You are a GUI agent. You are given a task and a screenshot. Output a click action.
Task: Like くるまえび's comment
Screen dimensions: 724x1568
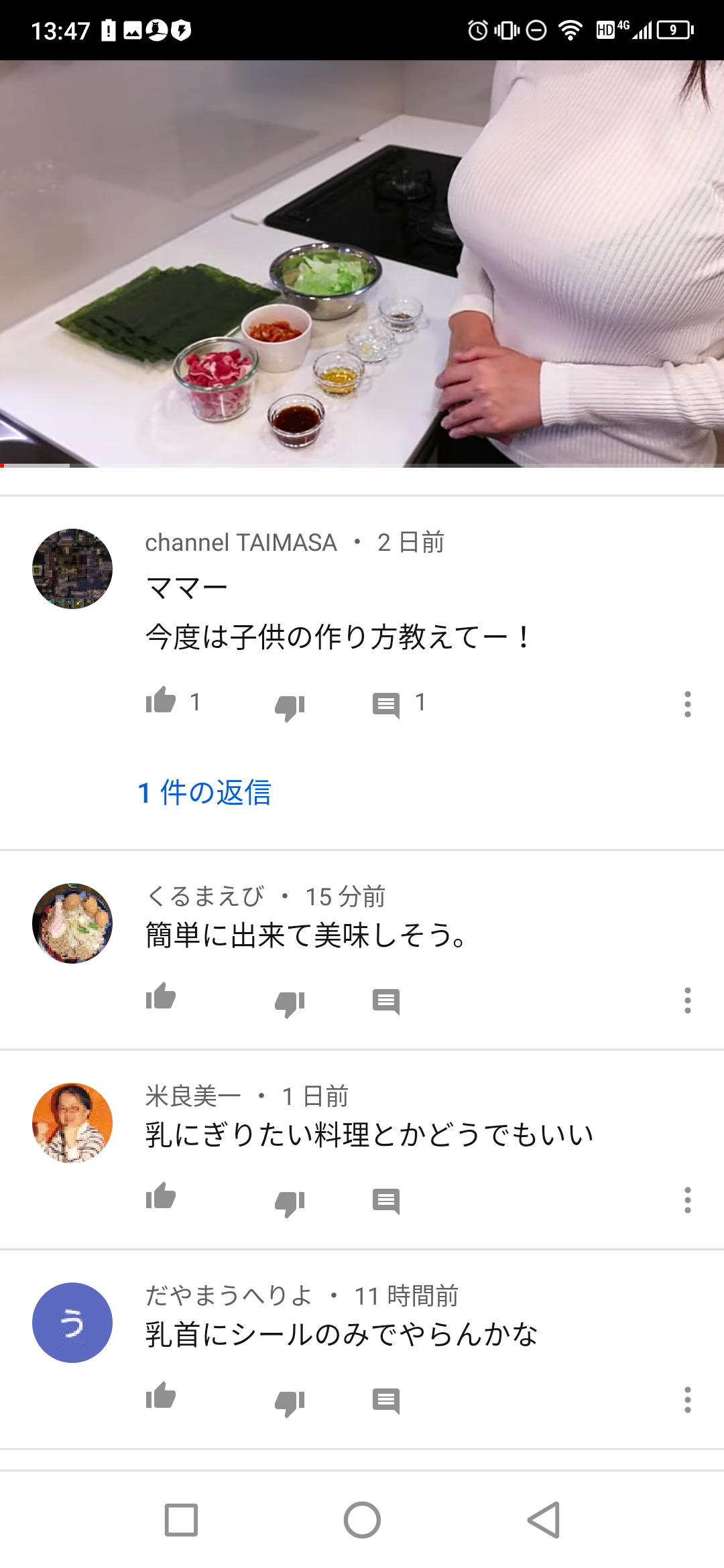161,997
